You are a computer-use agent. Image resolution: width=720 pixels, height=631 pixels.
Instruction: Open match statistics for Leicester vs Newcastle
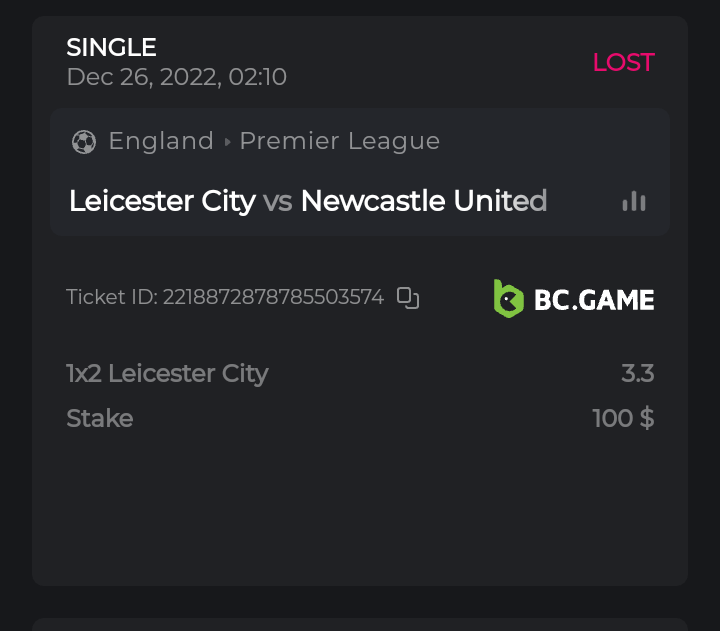pyautogui.click(x=634, y=201)
